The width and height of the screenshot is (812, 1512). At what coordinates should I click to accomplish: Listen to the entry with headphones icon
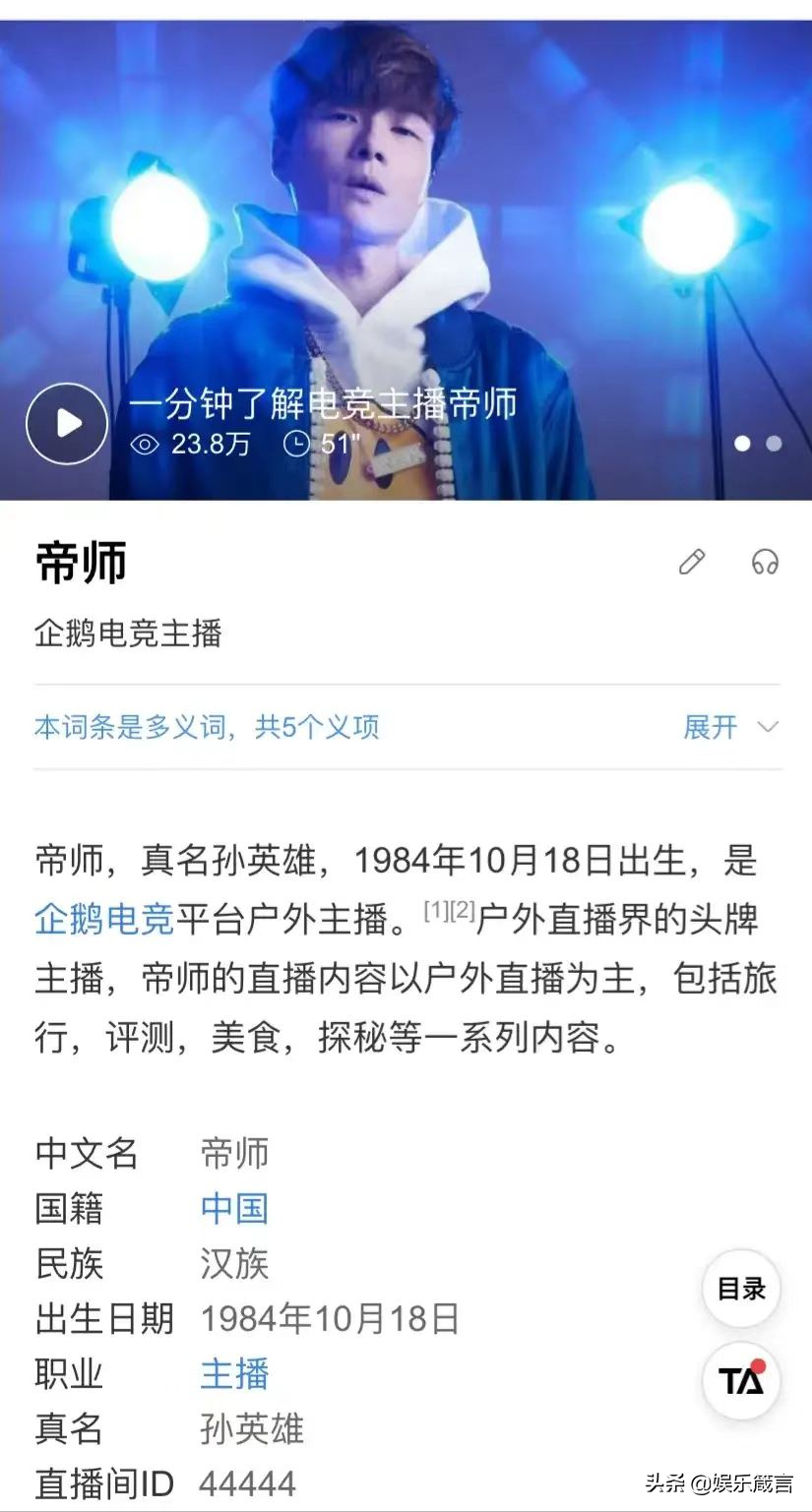pos(765,562)
